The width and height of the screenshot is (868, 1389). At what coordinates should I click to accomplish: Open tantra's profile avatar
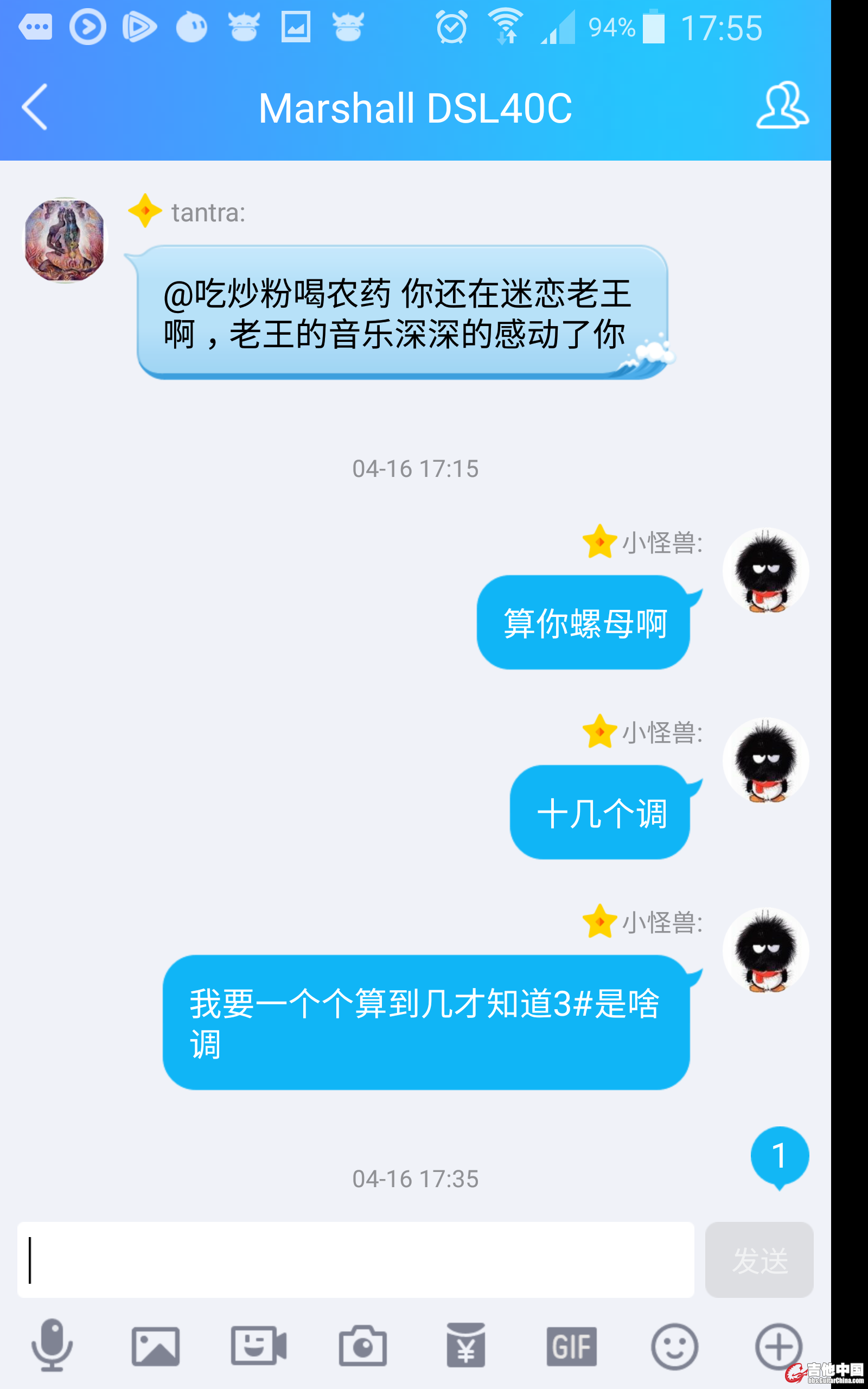(x=65, y=240)
